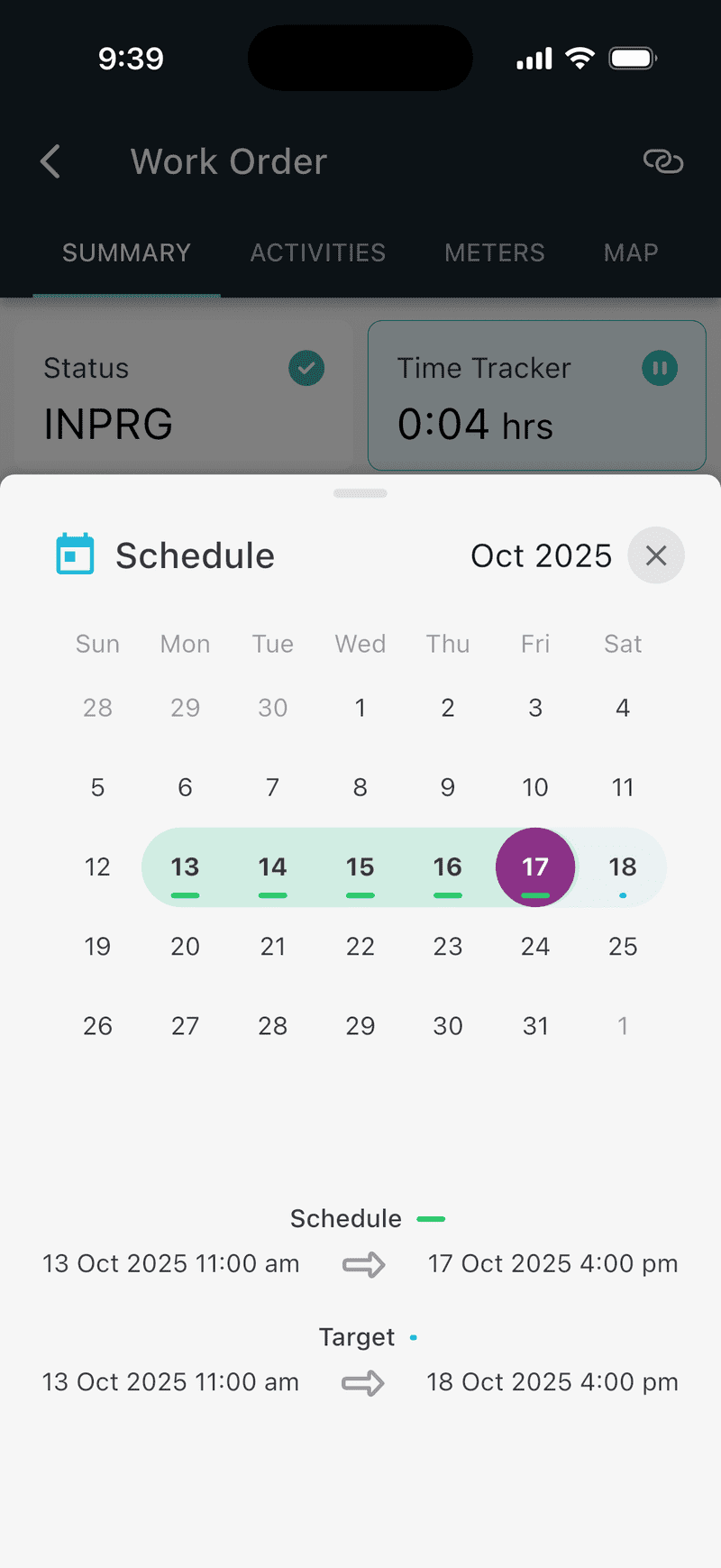The image size is (721, 1568).
Task: Go back from Work Order
Action: [x=51, y=162]
